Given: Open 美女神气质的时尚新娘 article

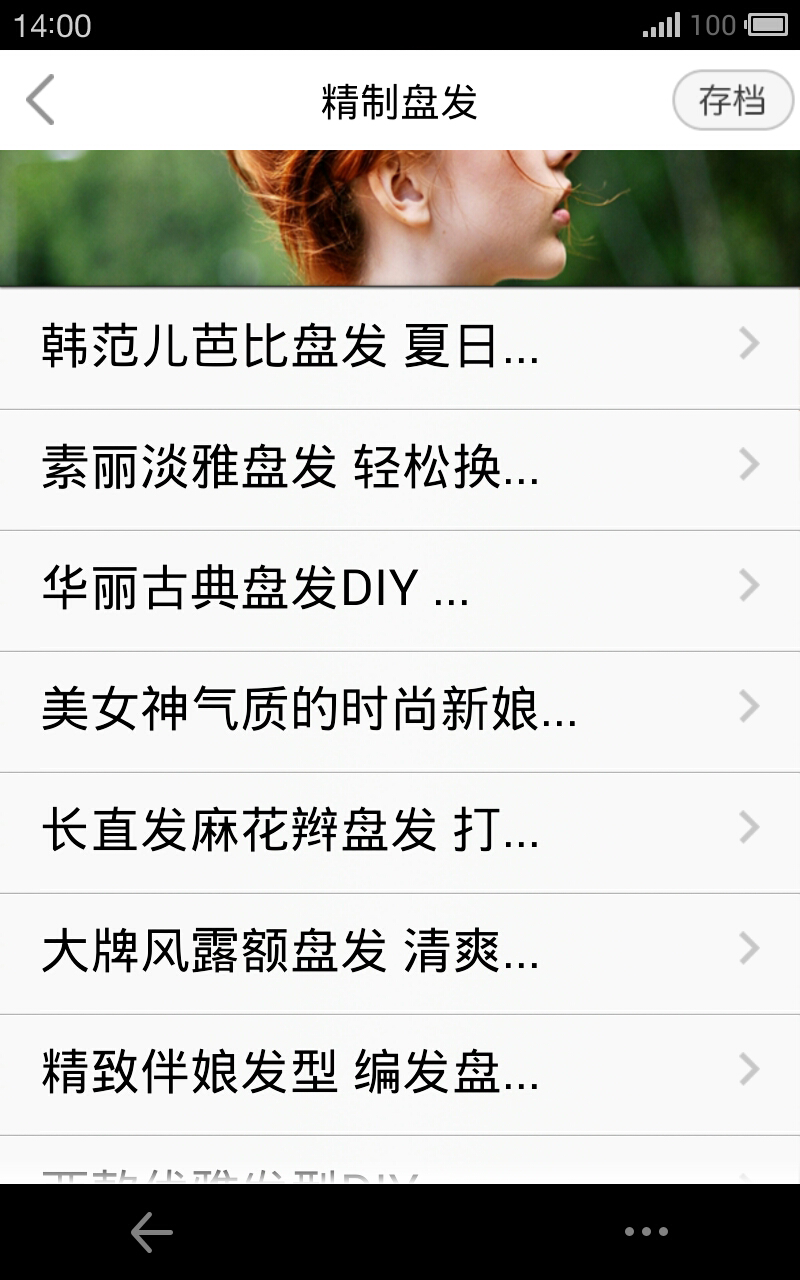Looking at the screenshot, I should pos(400,710).
